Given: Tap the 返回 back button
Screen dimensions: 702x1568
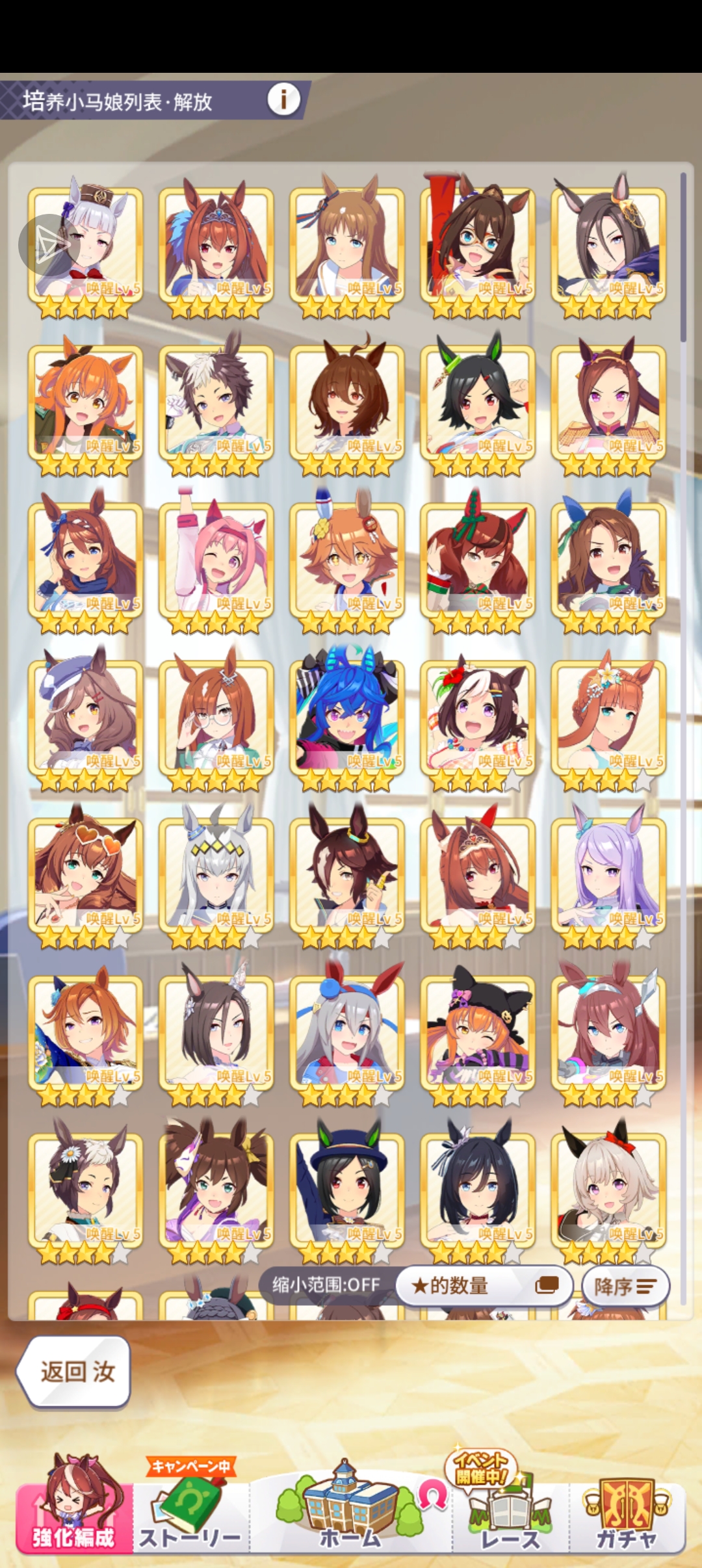Looking at the screenshot, I should pos(73,1372).
